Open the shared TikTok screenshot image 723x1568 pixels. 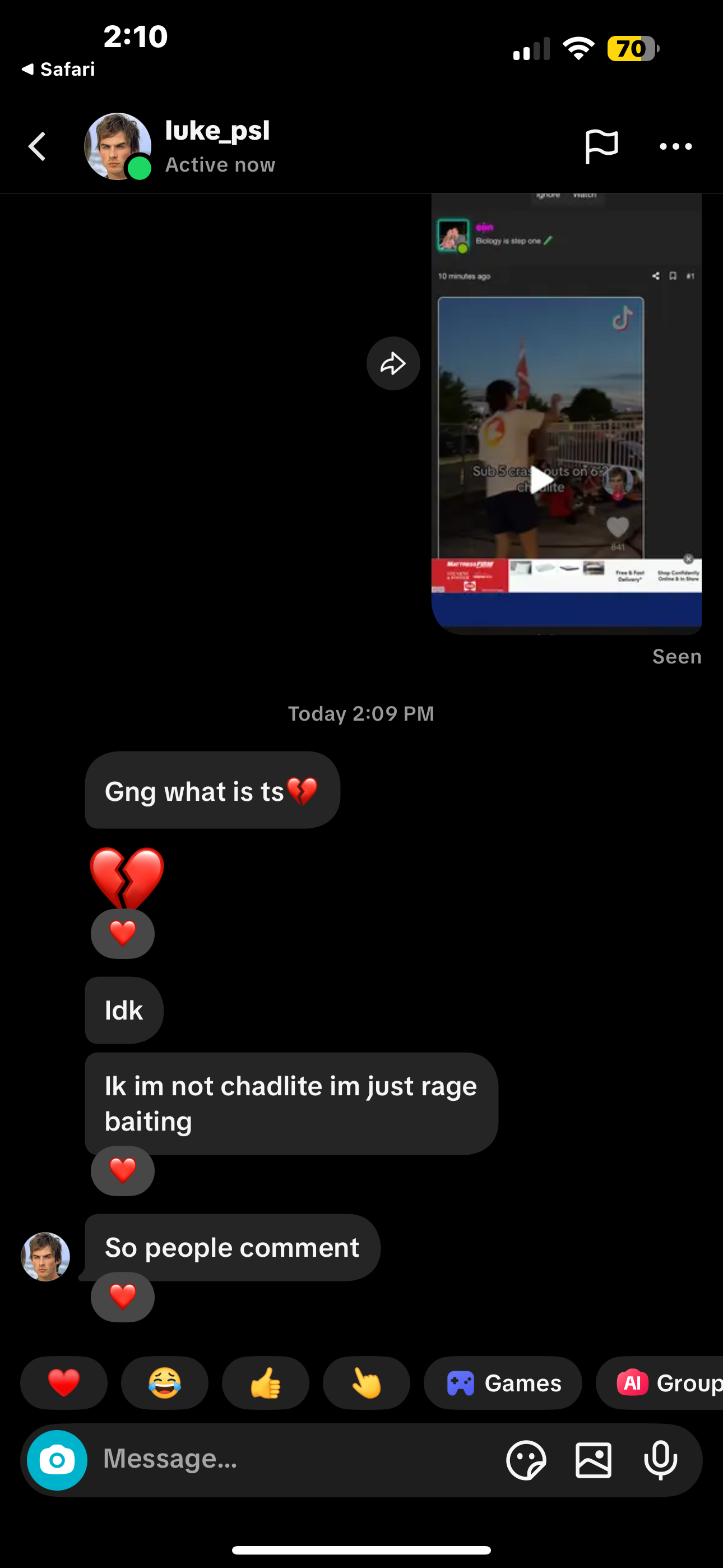pos(567,414)
